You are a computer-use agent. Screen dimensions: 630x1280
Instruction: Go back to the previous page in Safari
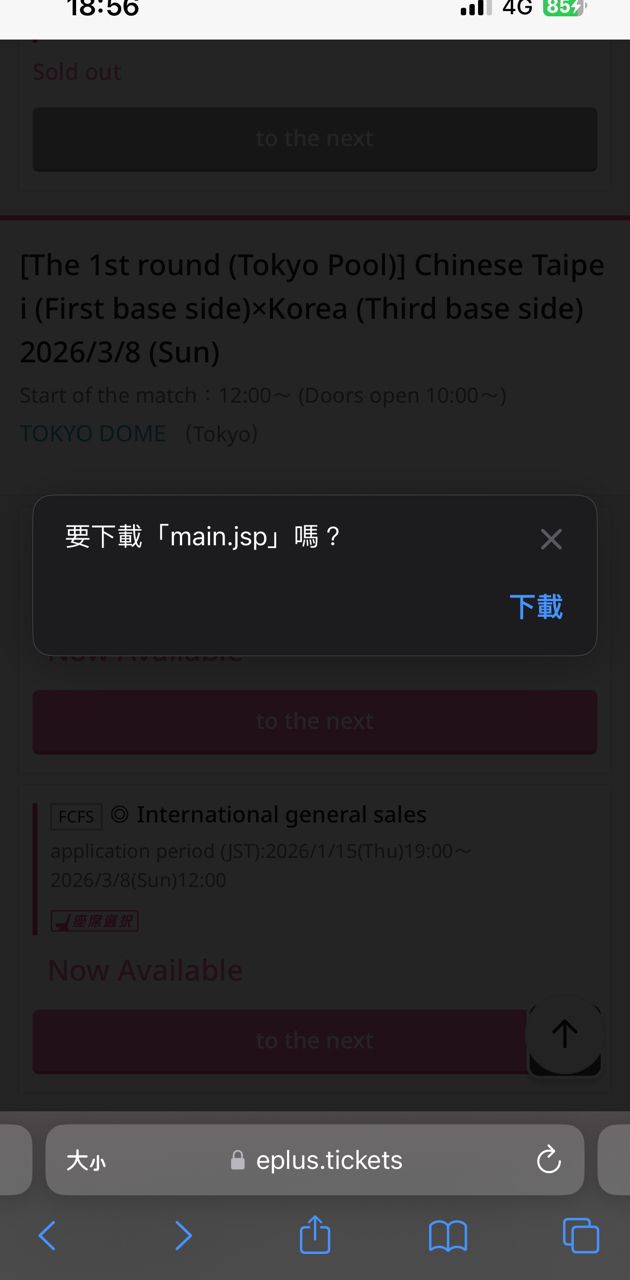[47, 1236]
